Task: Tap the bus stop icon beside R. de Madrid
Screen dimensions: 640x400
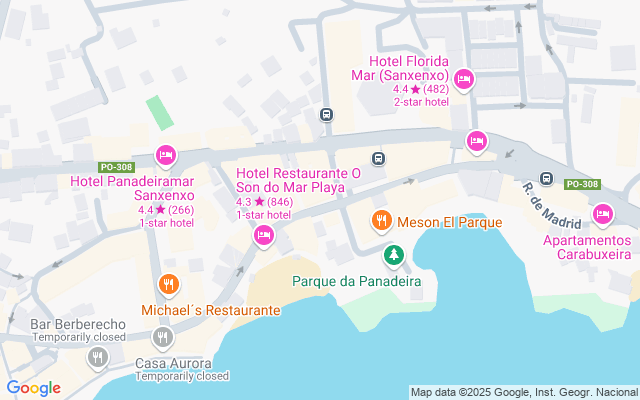Action: (546, 178)
